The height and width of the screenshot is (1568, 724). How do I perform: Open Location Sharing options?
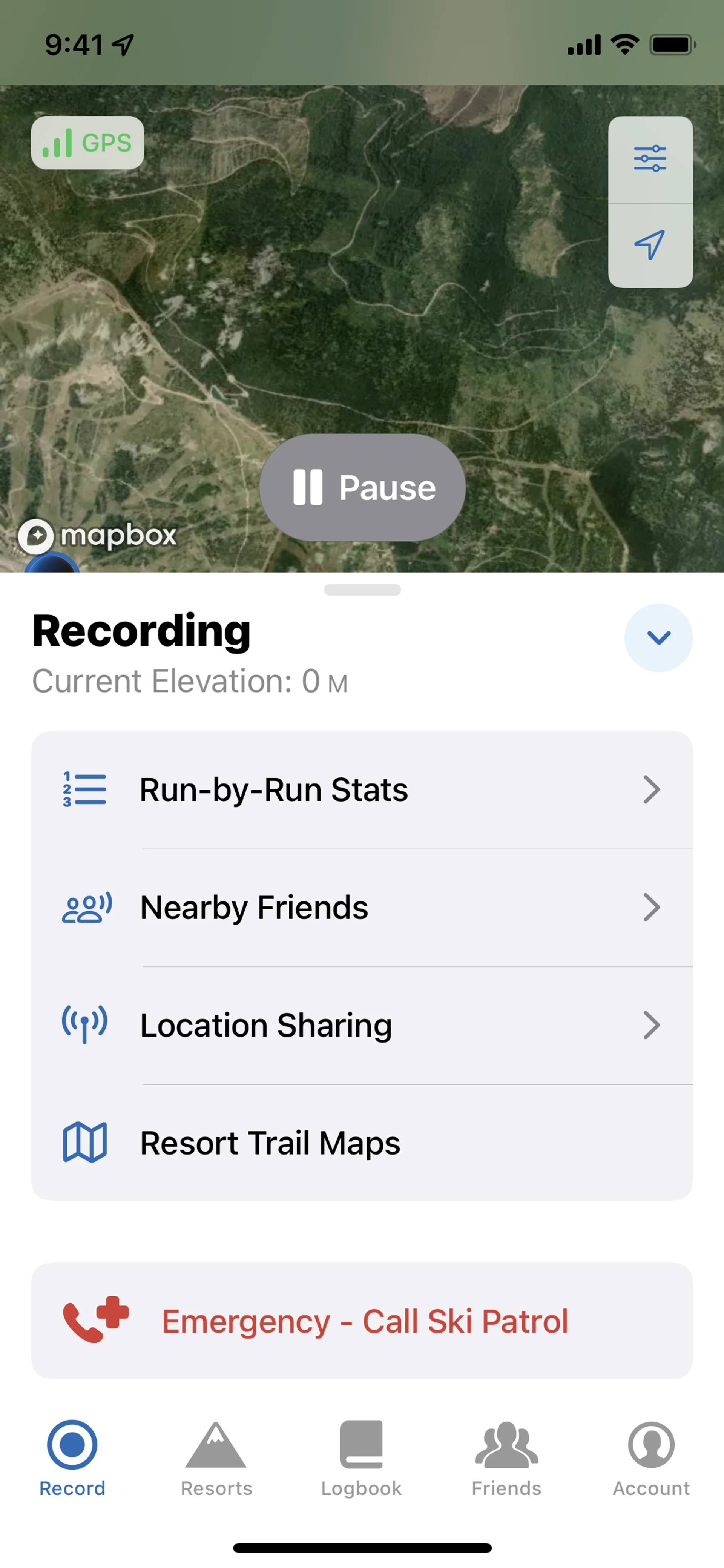362,1025
